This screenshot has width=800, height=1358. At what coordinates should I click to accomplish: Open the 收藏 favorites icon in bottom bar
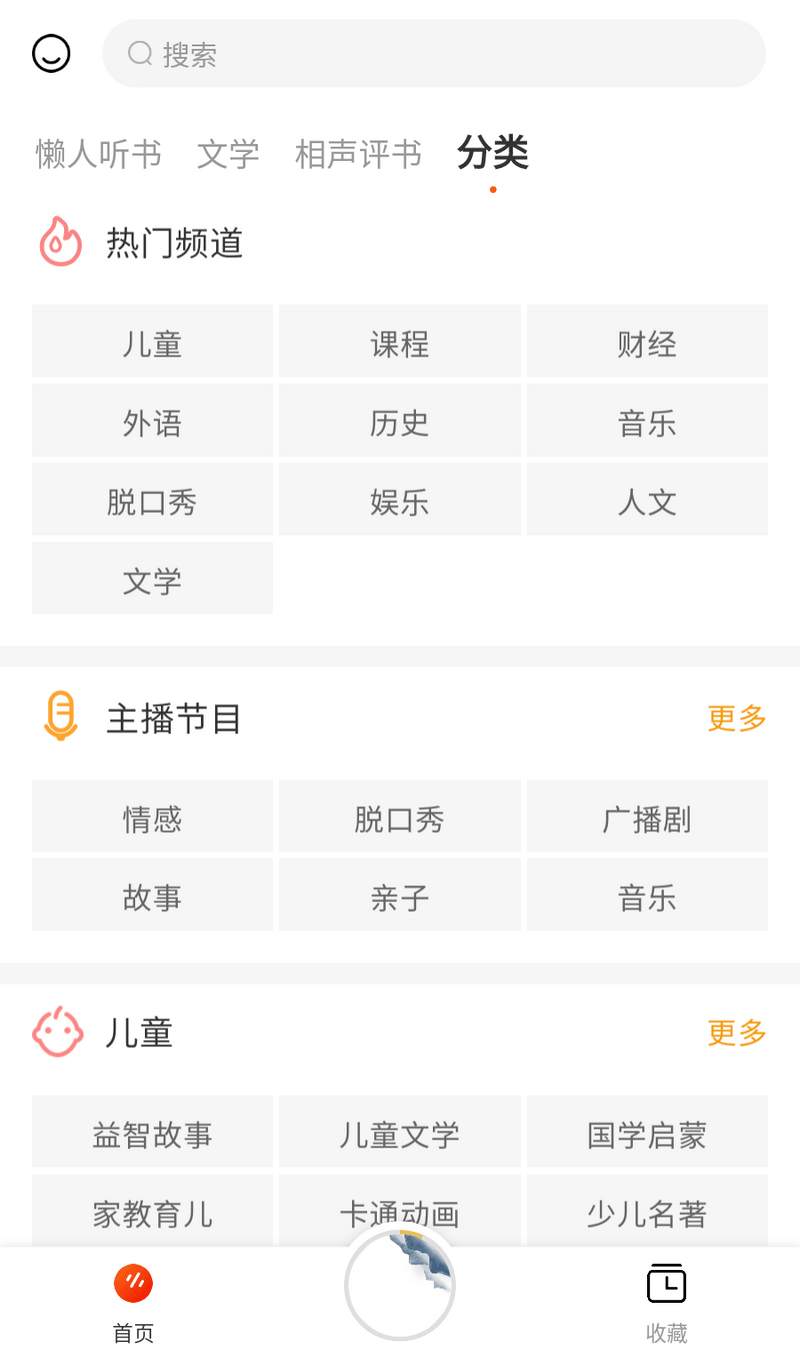point(666,1281)
